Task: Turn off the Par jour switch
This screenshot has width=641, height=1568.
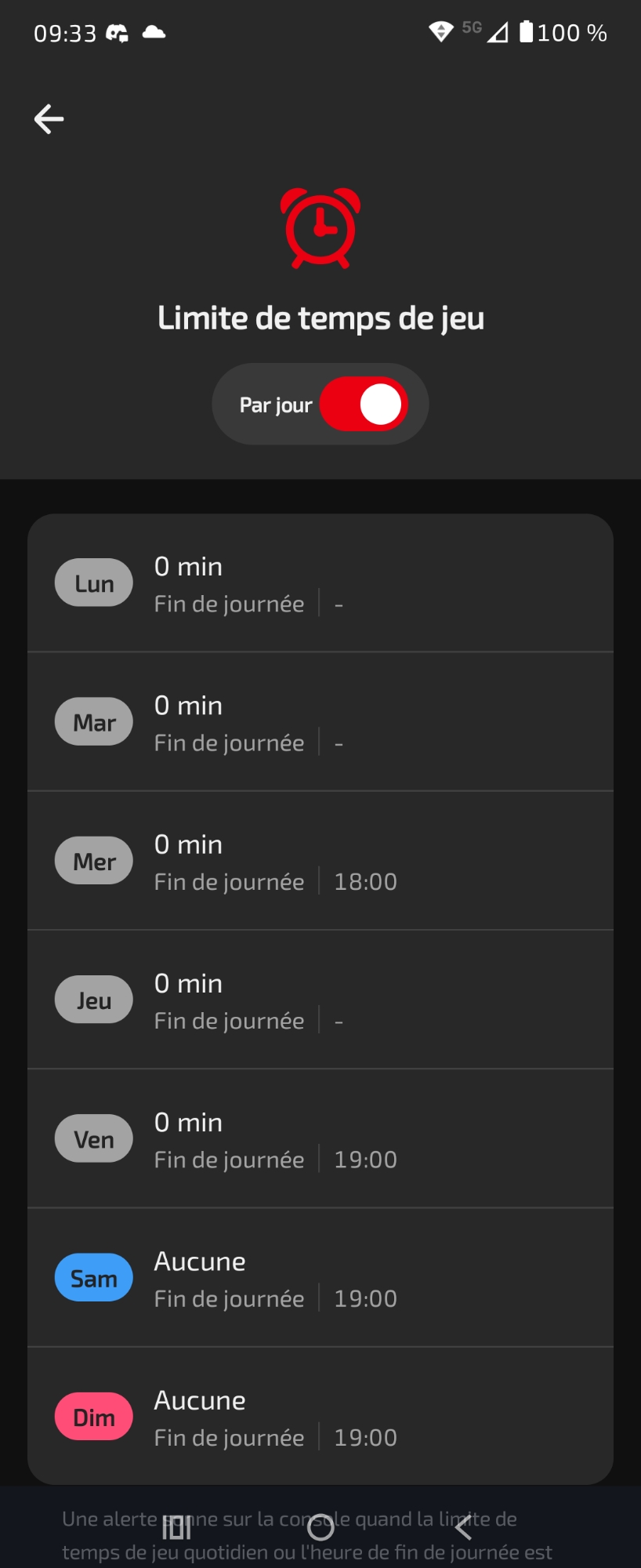Action: coord(363,405)
